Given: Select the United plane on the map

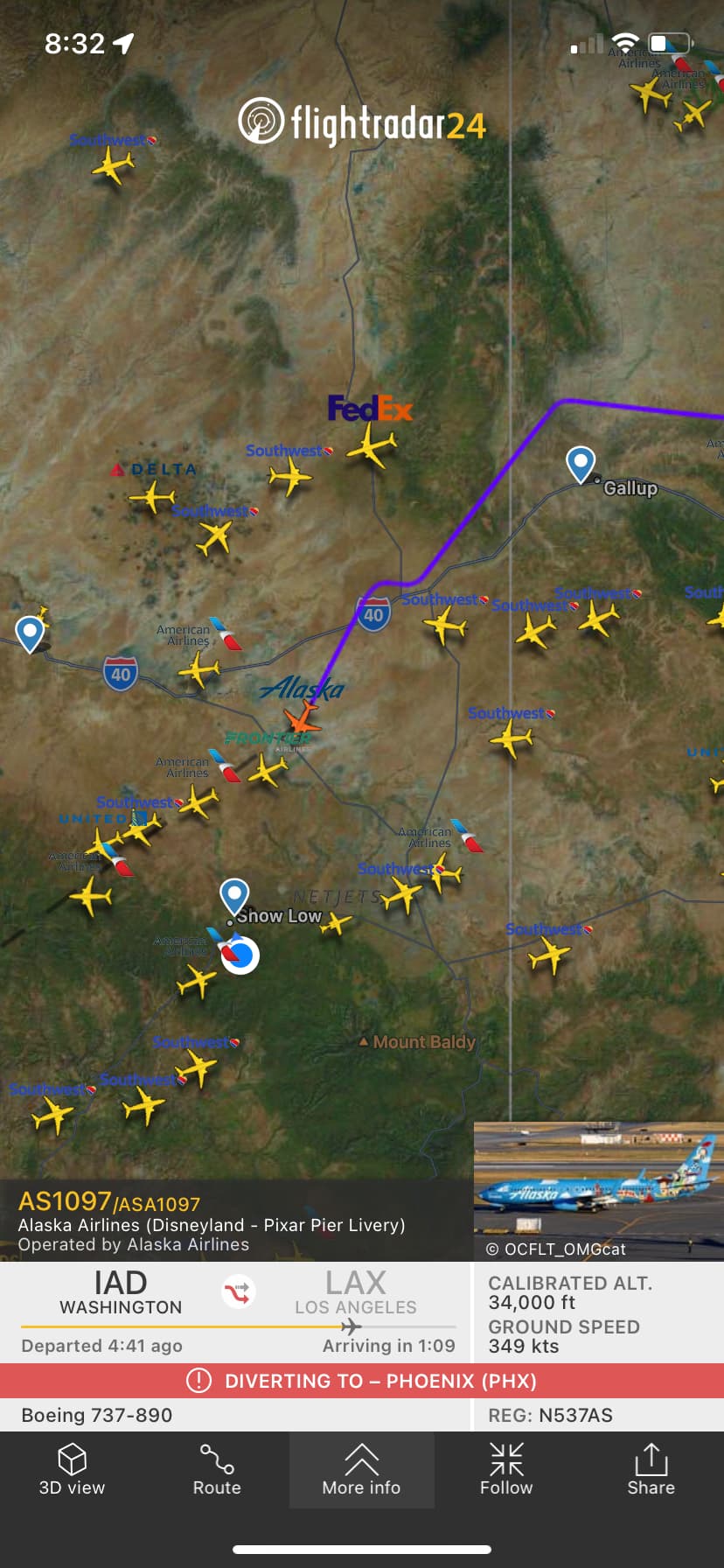Looking at the screenshot, I should point(143,829).
